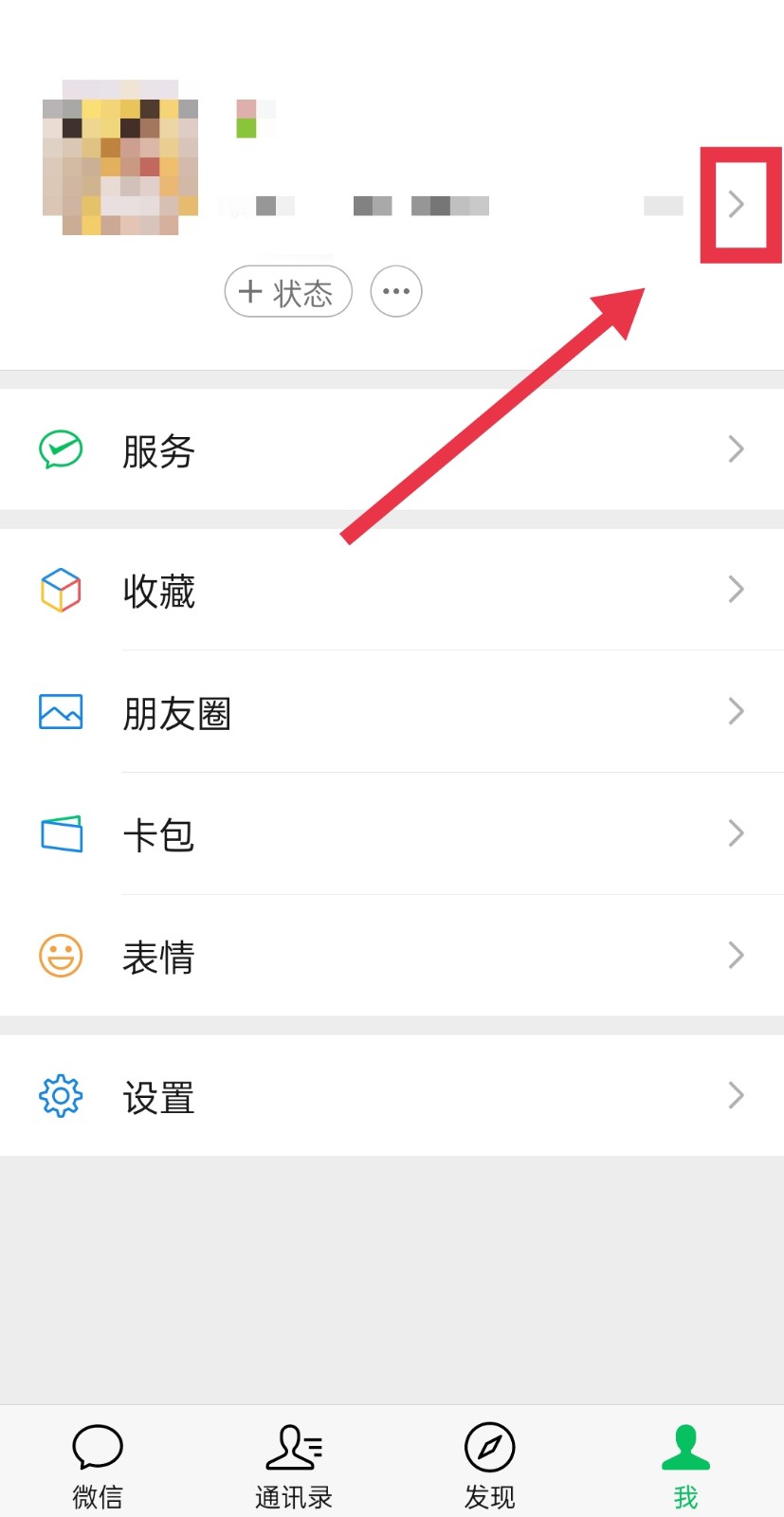Click the 卡包 (Card Package) wallet icon

[60, 832]
